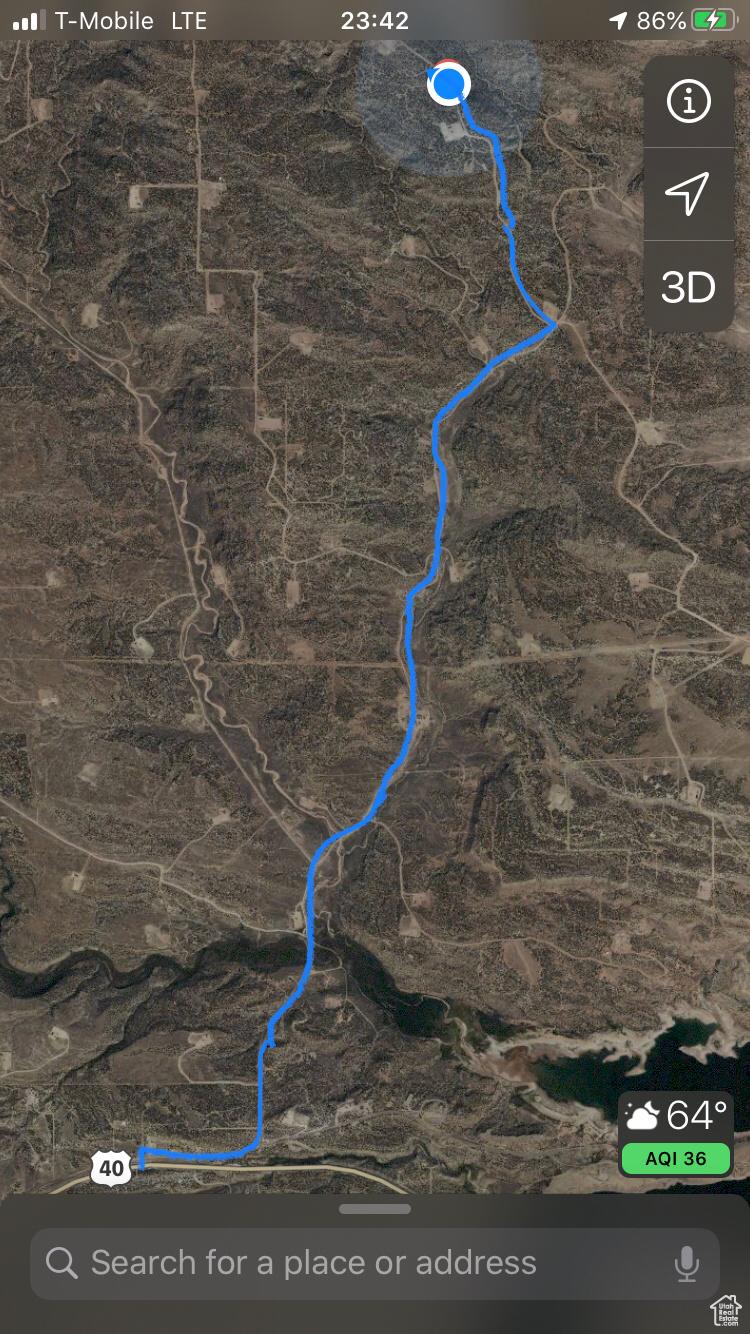750x1334 pixels.
Task: Start voice search with the microphone
Action: click(x=686, y=1264)
